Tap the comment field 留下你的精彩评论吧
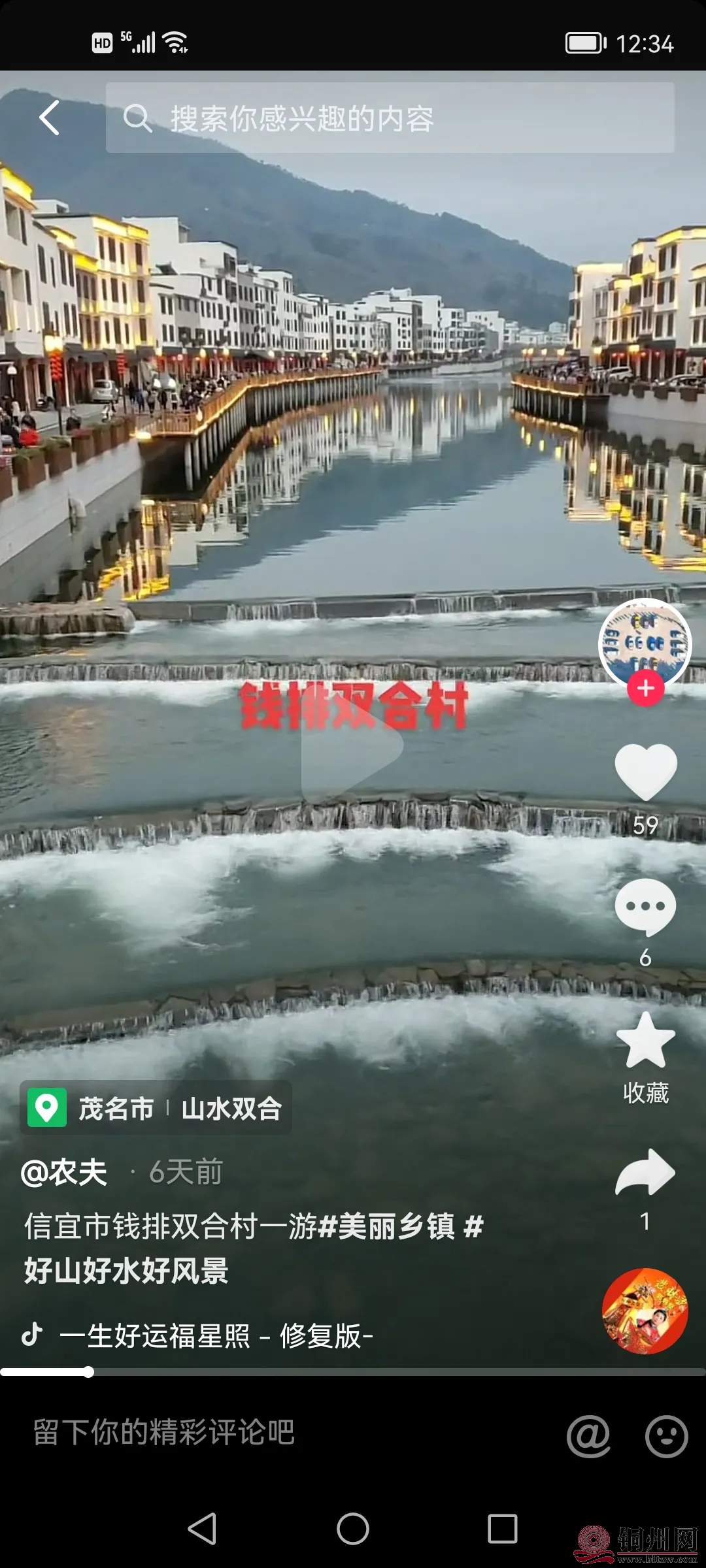This screenshot has height=1568, width=706. (x=163, y=1432)
